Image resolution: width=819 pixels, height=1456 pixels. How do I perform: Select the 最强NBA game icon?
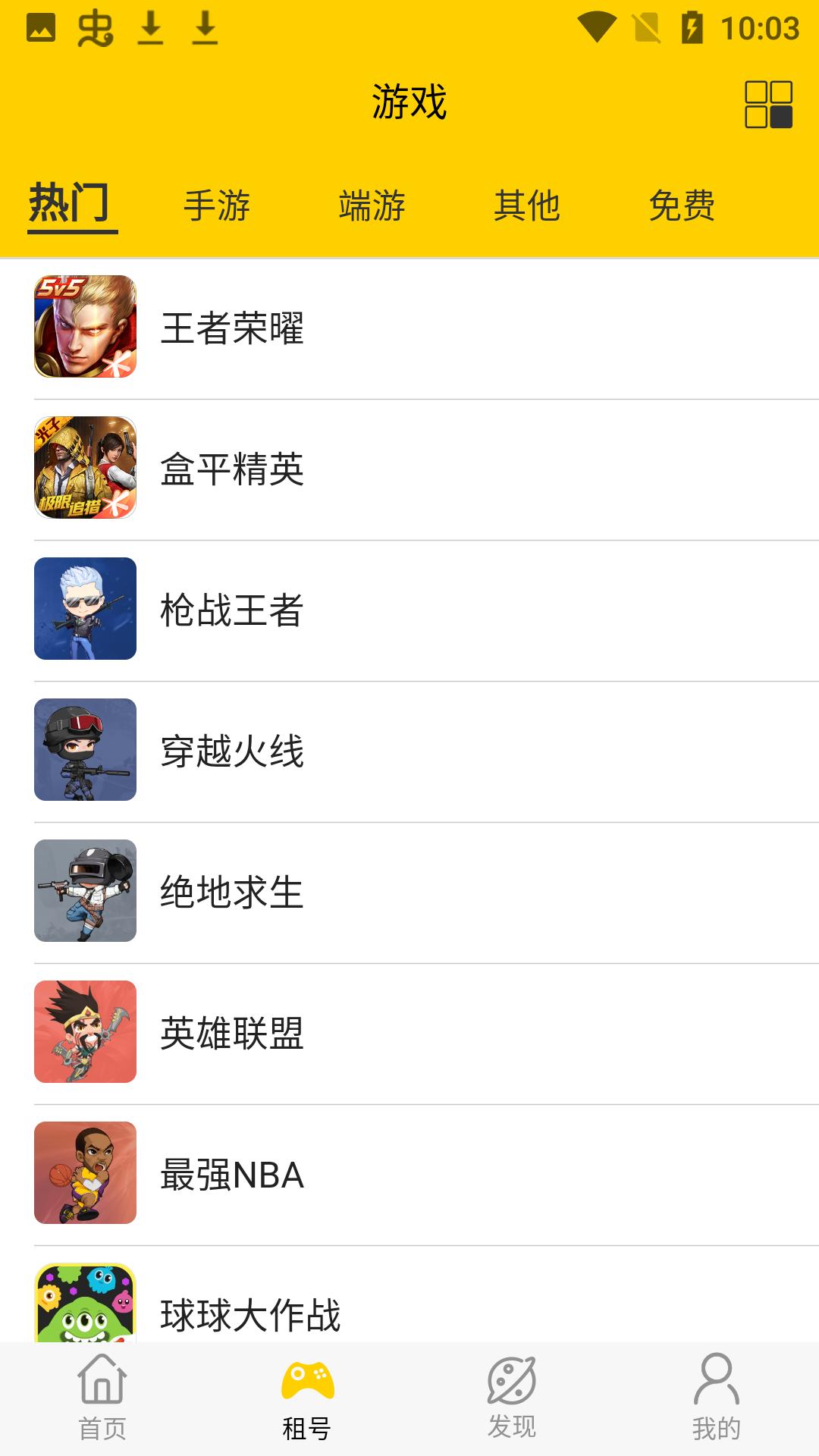point(85,1174)
